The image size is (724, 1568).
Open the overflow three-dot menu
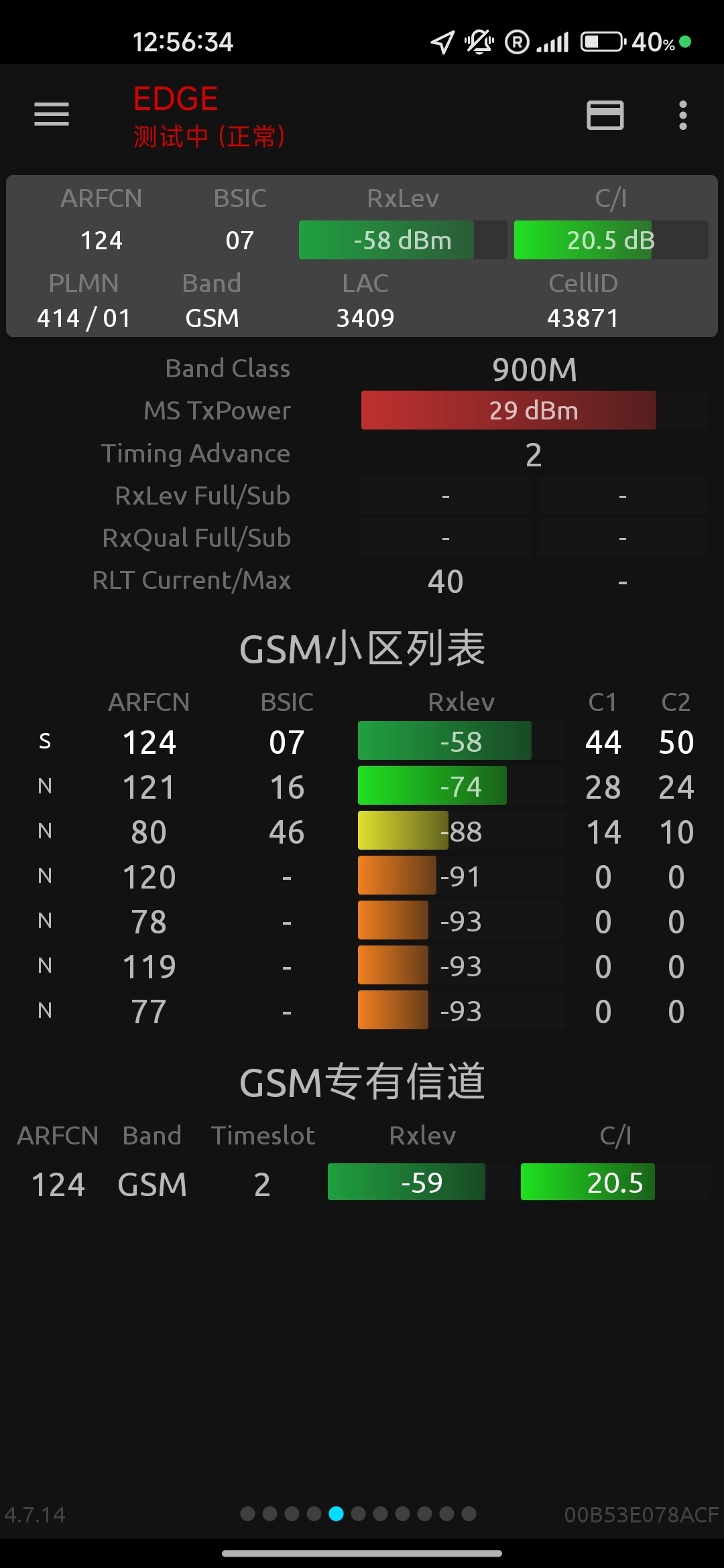682,115
